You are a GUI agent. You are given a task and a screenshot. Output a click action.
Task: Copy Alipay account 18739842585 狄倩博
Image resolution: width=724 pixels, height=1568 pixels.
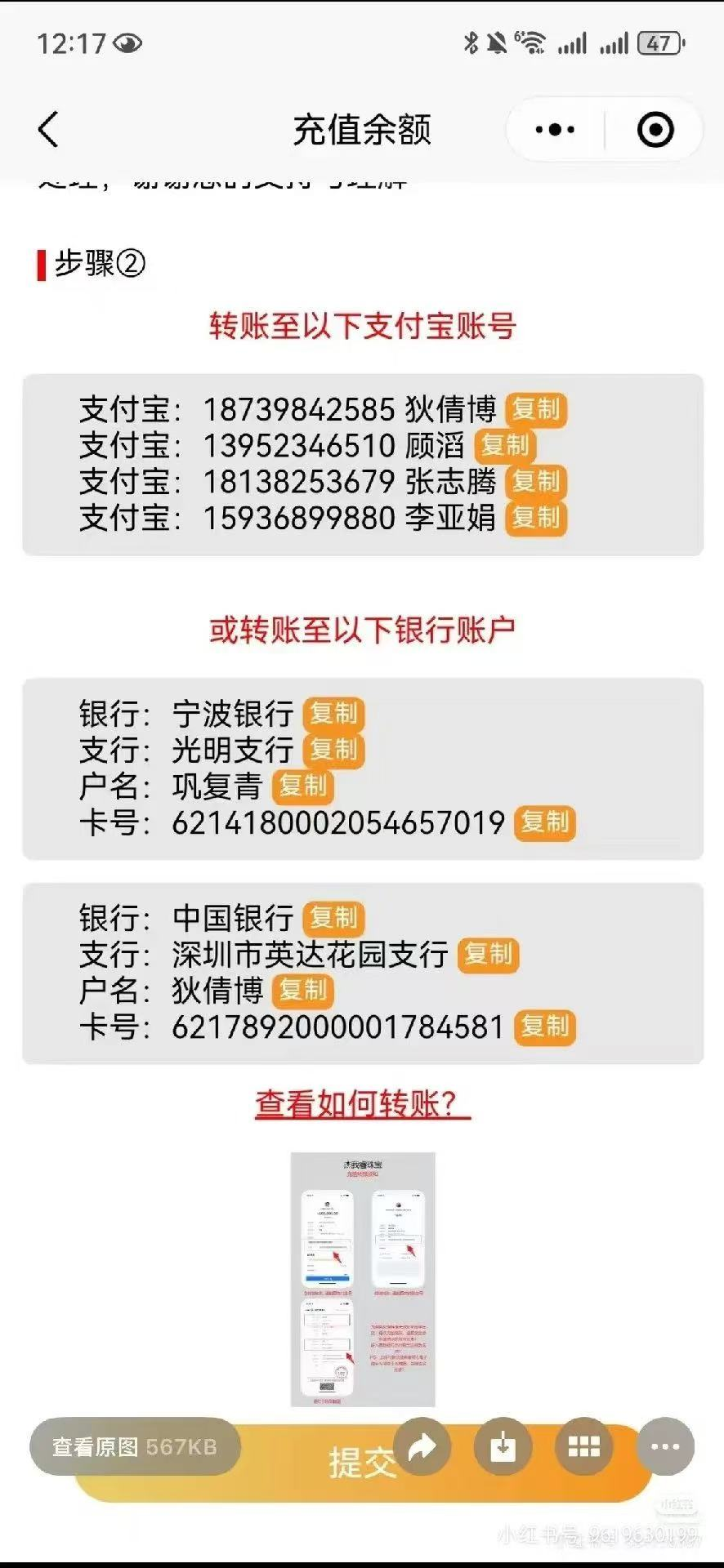click(539, 410)
